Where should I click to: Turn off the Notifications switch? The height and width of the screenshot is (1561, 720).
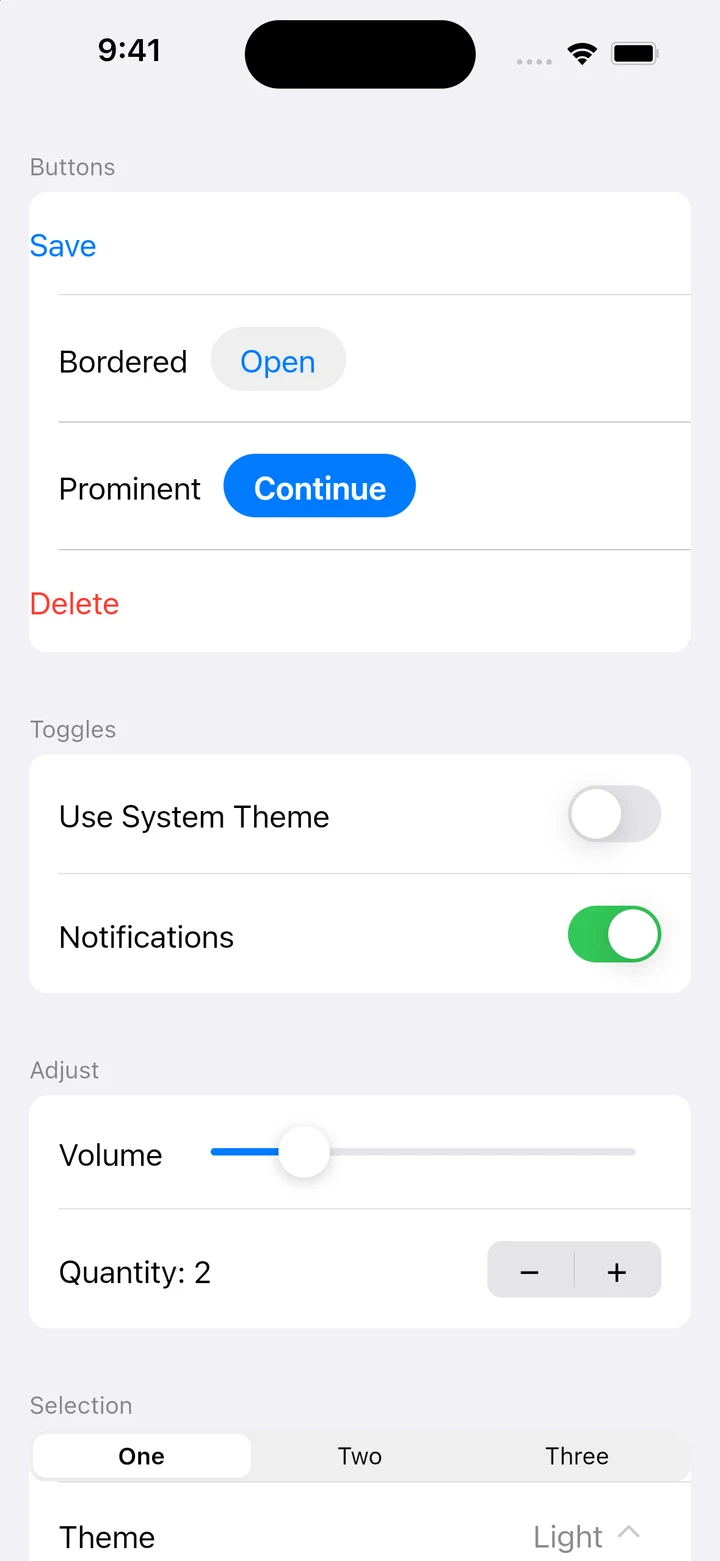[x=614, y=935]
